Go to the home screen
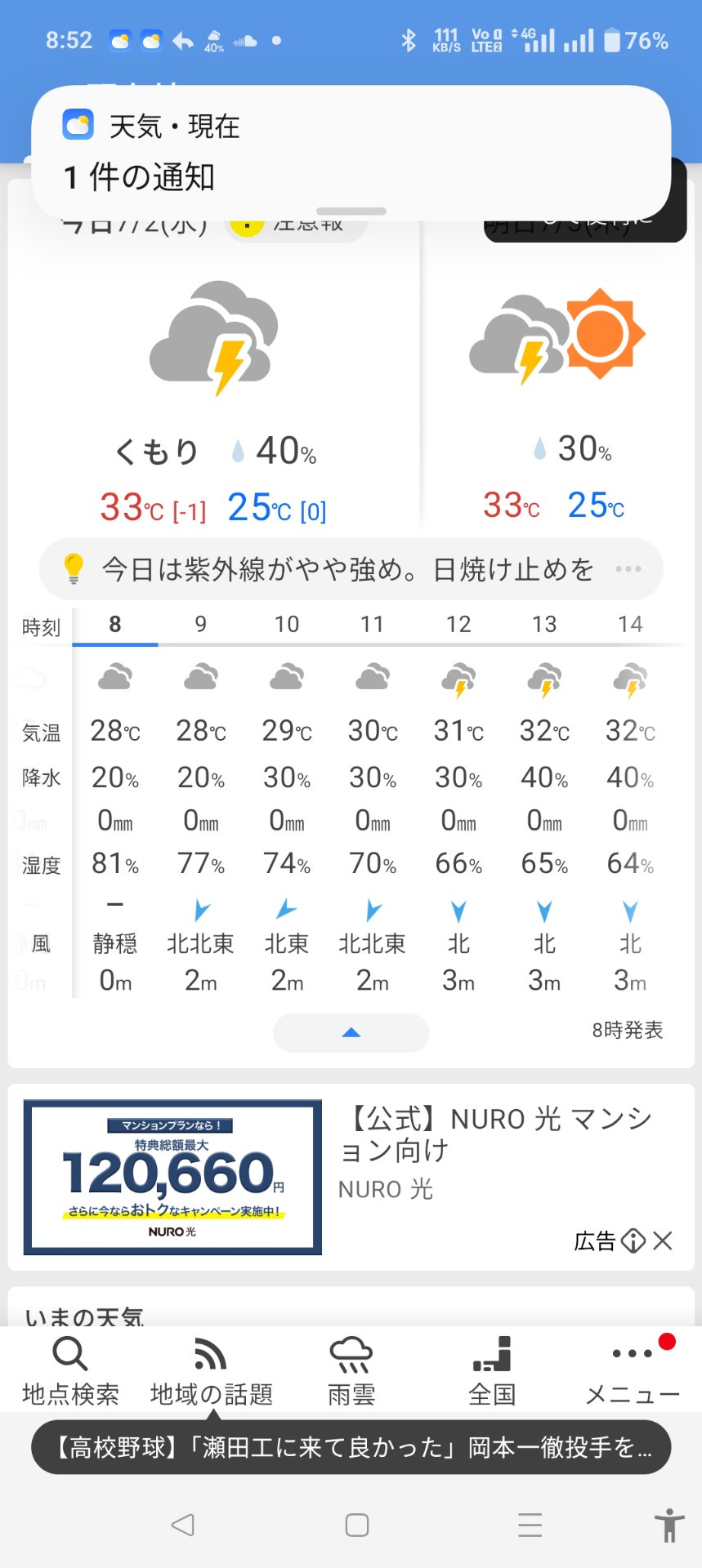The height and width of the screenshot is (1568, 702). click(x=356, y=1525)
